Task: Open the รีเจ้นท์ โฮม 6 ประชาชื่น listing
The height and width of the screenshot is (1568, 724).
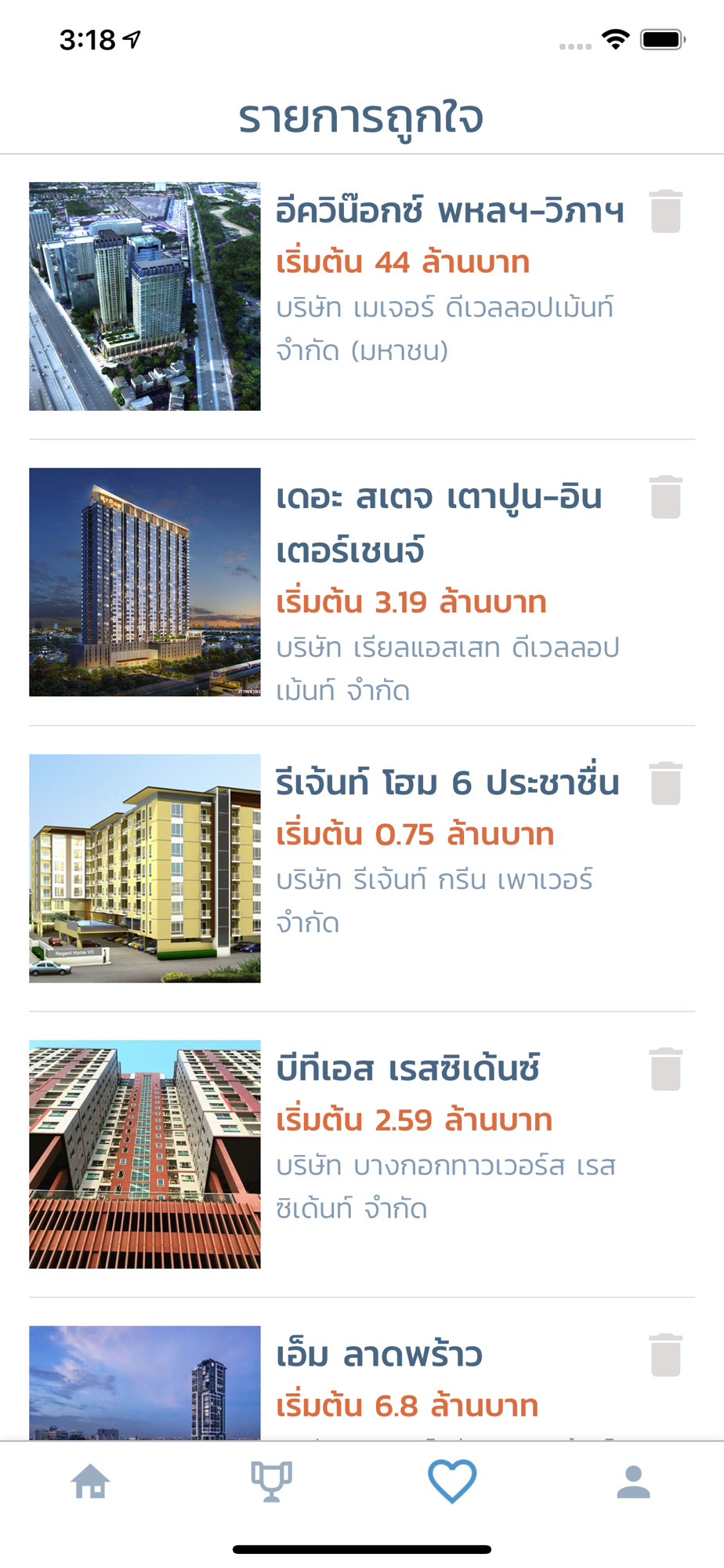Action: (x=447, y=783)
